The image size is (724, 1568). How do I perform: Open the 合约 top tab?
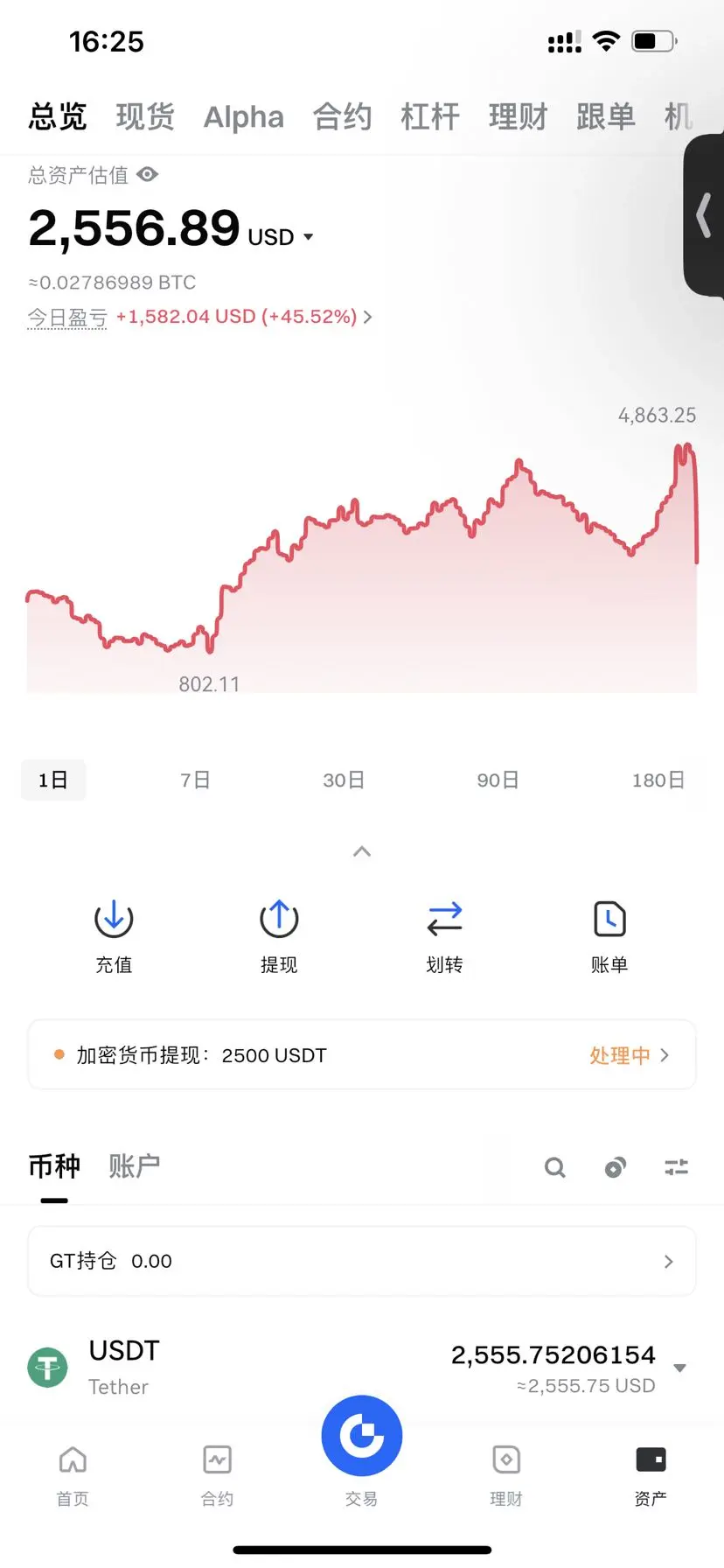(342, 116)
